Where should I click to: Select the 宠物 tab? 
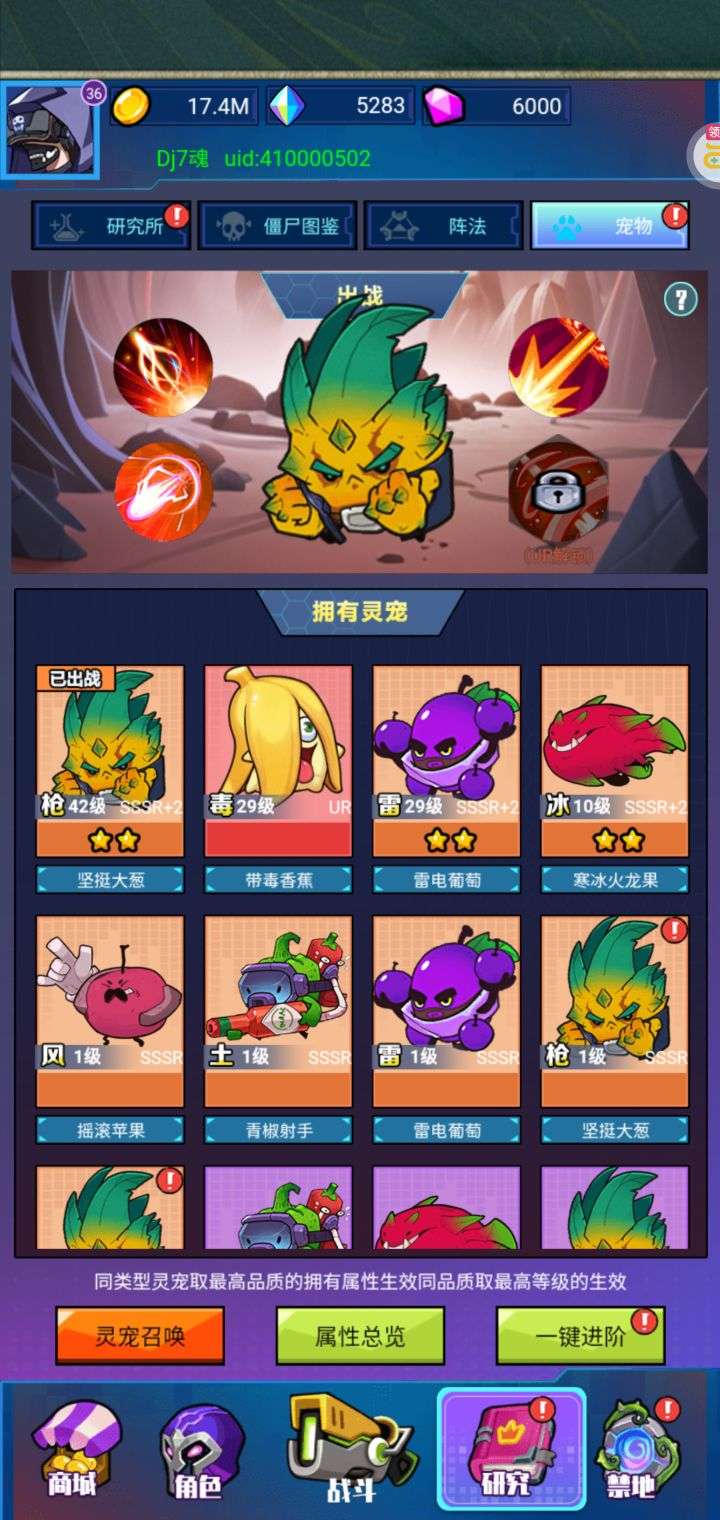pyautogui.click(x=609, y=226)
